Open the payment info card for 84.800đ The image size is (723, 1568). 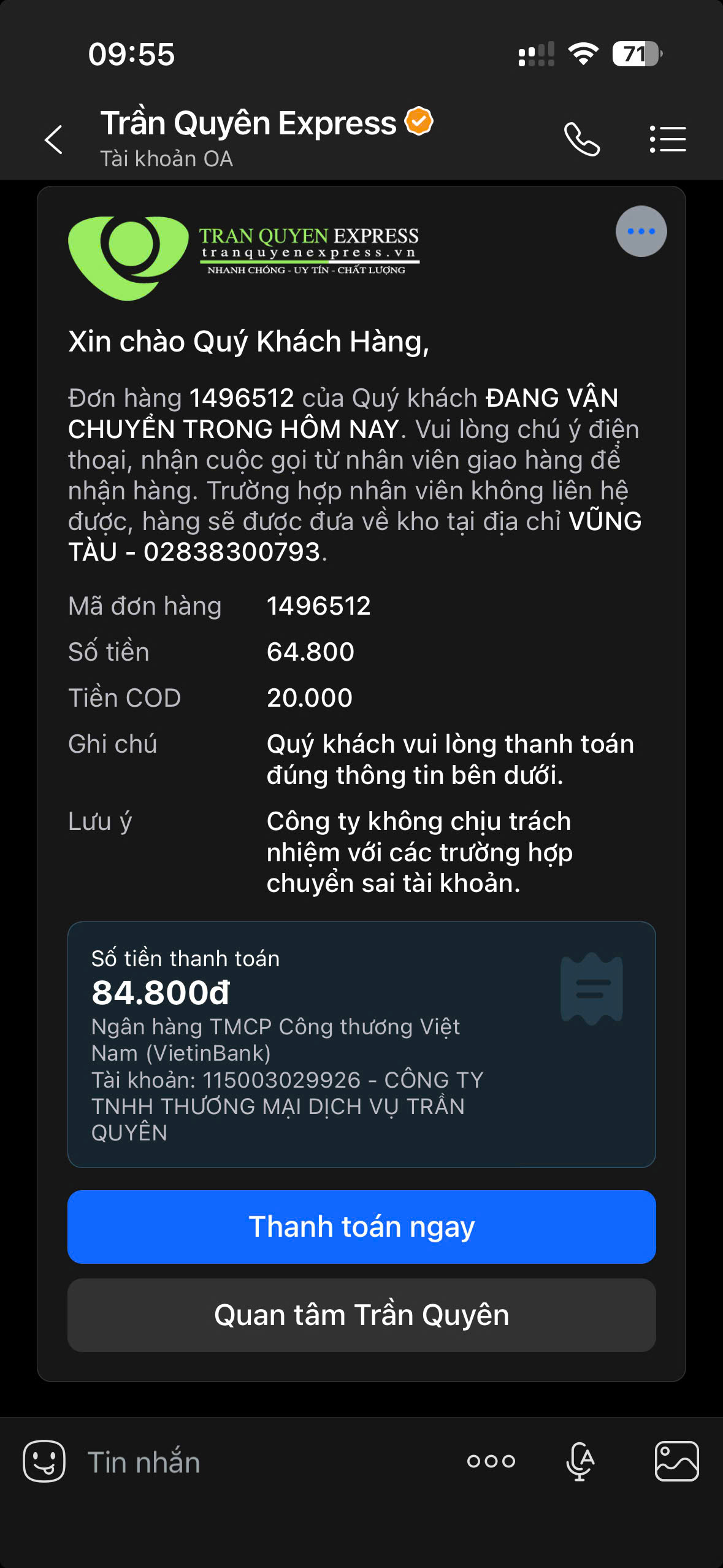click(362, 1045)
